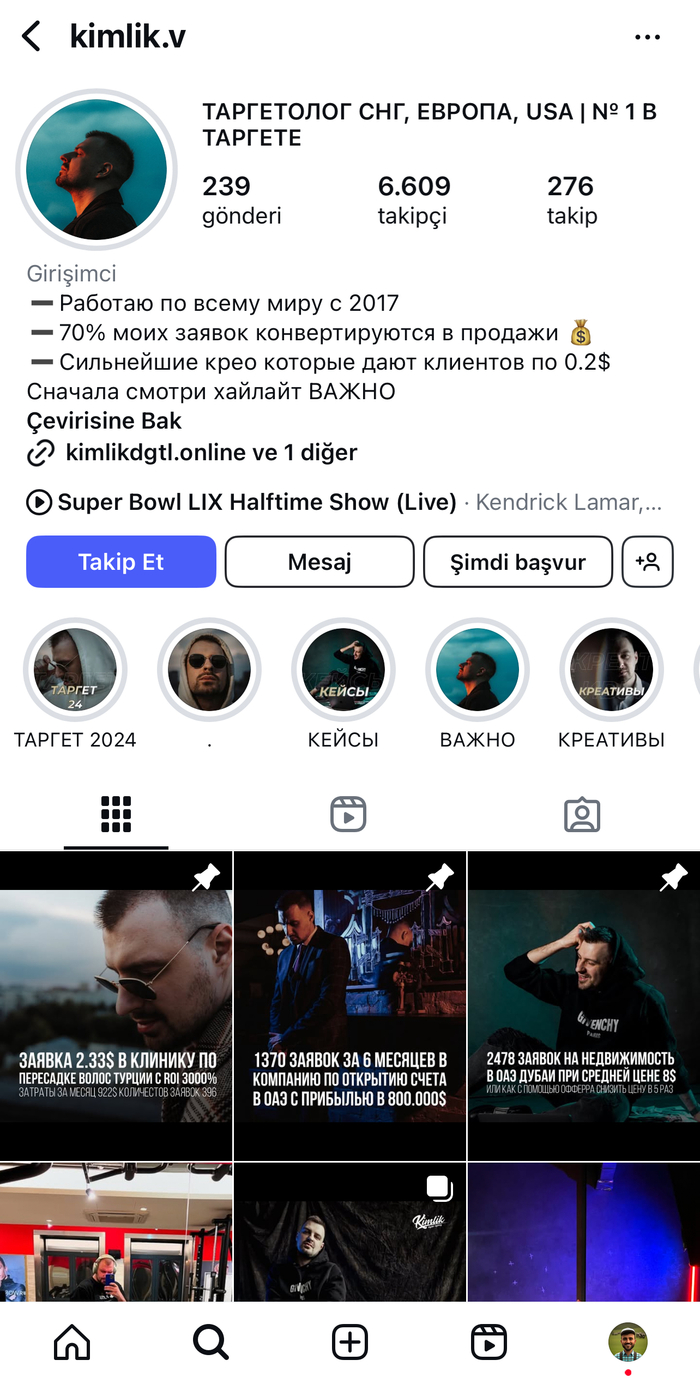700x1390 pixels.
Task: View the КЕЙСЫ highlight
Action: pyautogui.click(x=343, y=670)
